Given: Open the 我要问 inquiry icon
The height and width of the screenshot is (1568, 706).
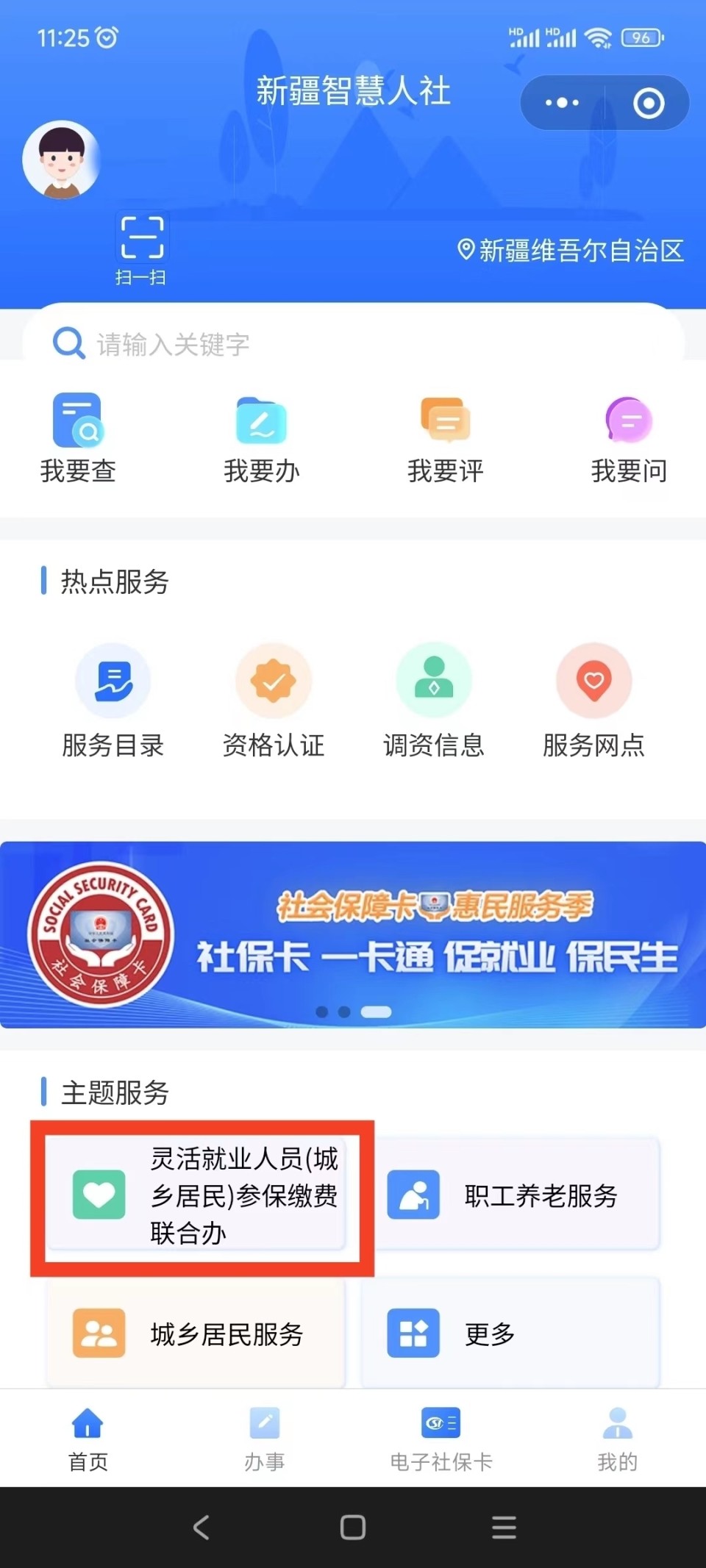Looking at the screenshot, I should click(629, 434).
